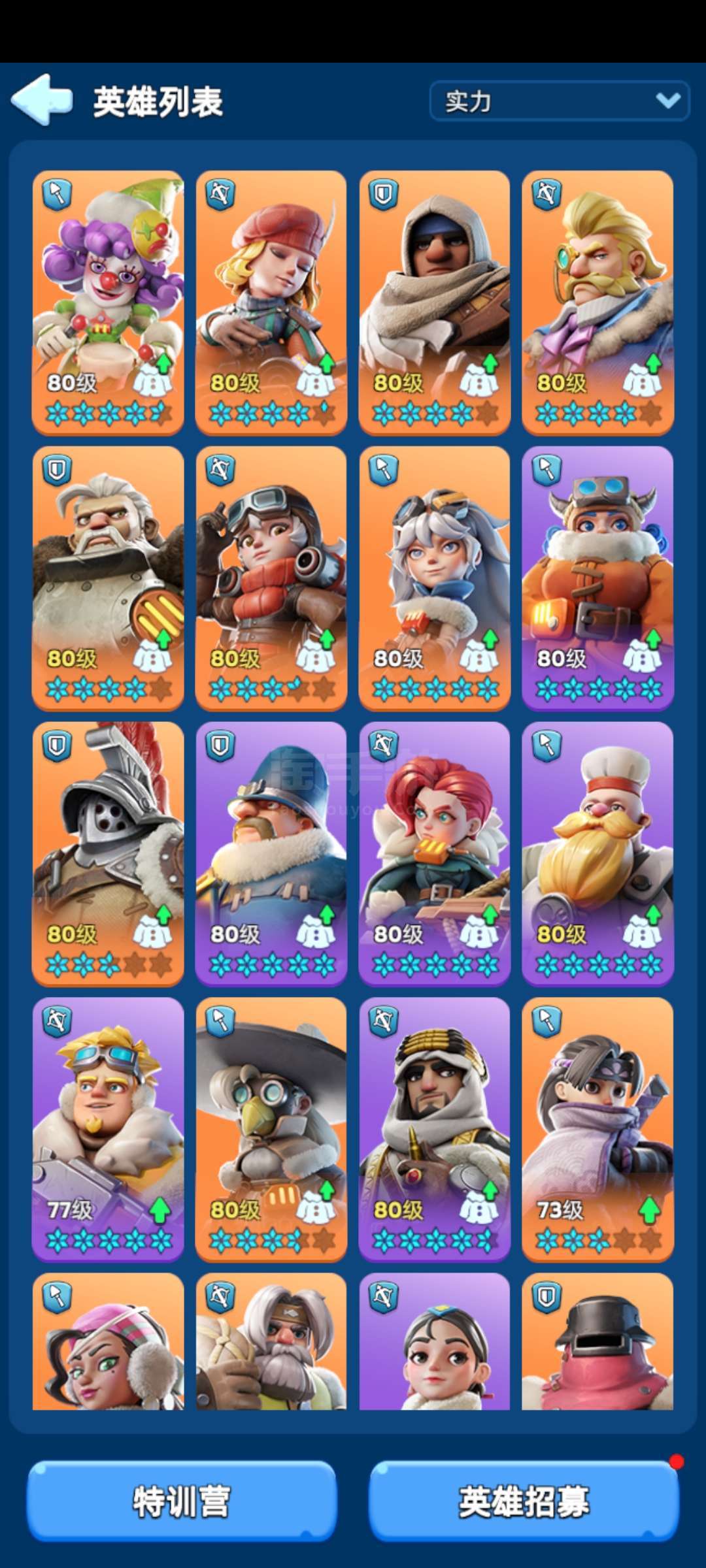Image resolution: width=706 pixels, height=1568 pixels.
Task: Open the level 73 masked ninja card
Action: click(598, 1130)
